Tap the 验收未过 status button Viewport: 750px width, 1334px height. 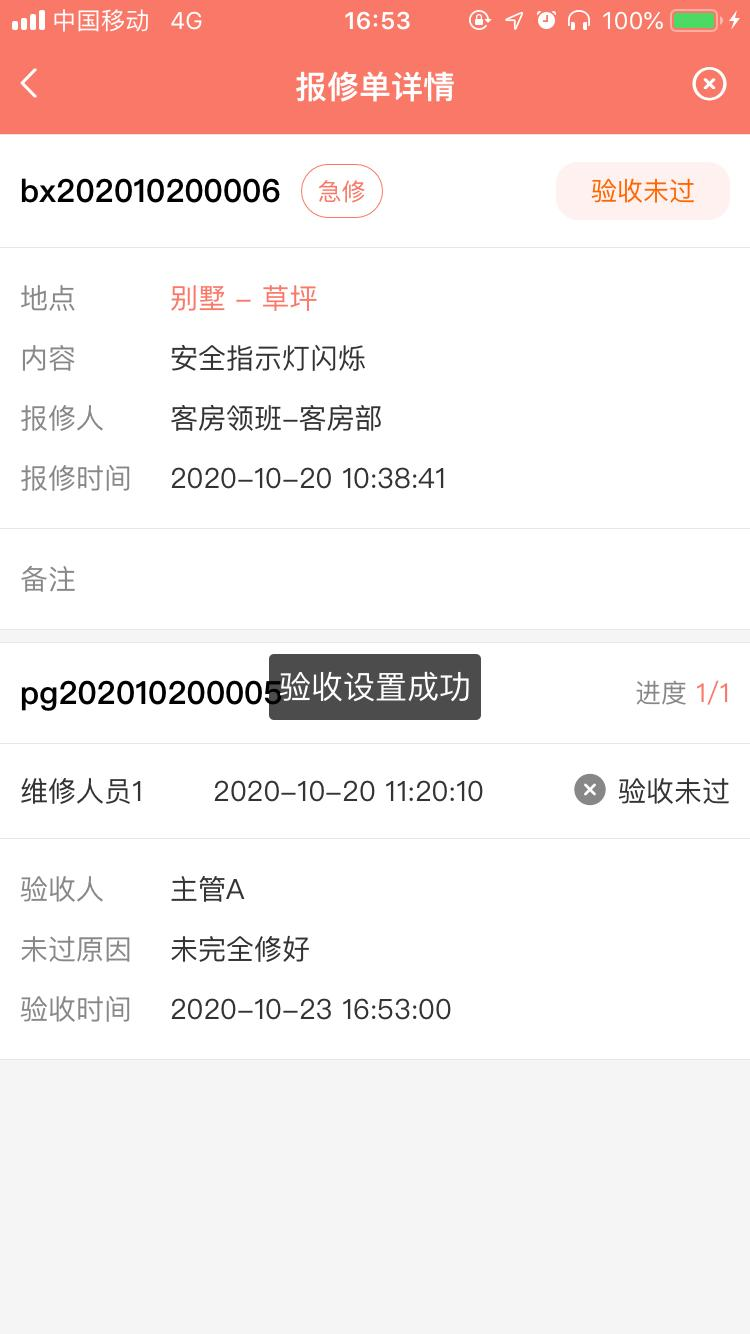[x=642, y=191]
